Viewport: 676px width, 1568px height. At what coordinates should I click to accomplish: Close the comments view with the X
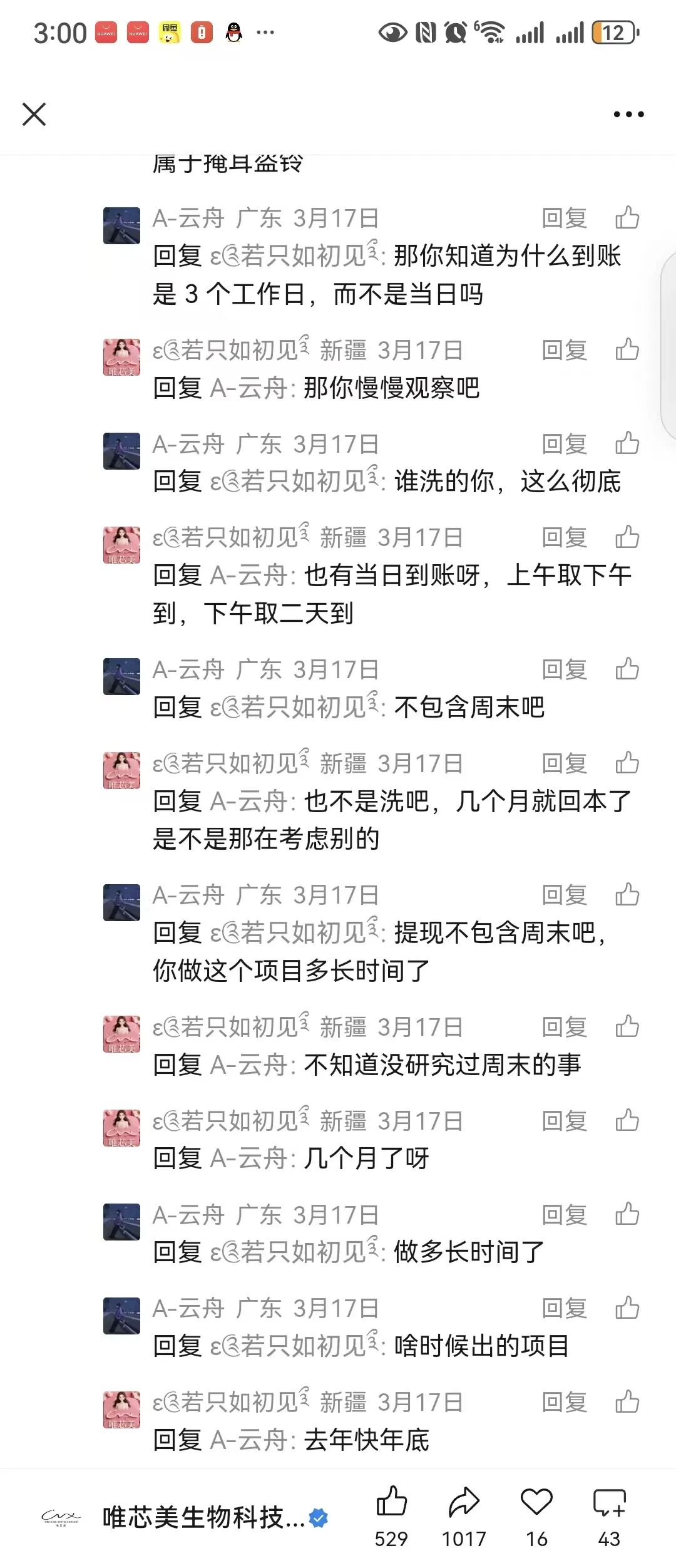(x=34, y=115)
